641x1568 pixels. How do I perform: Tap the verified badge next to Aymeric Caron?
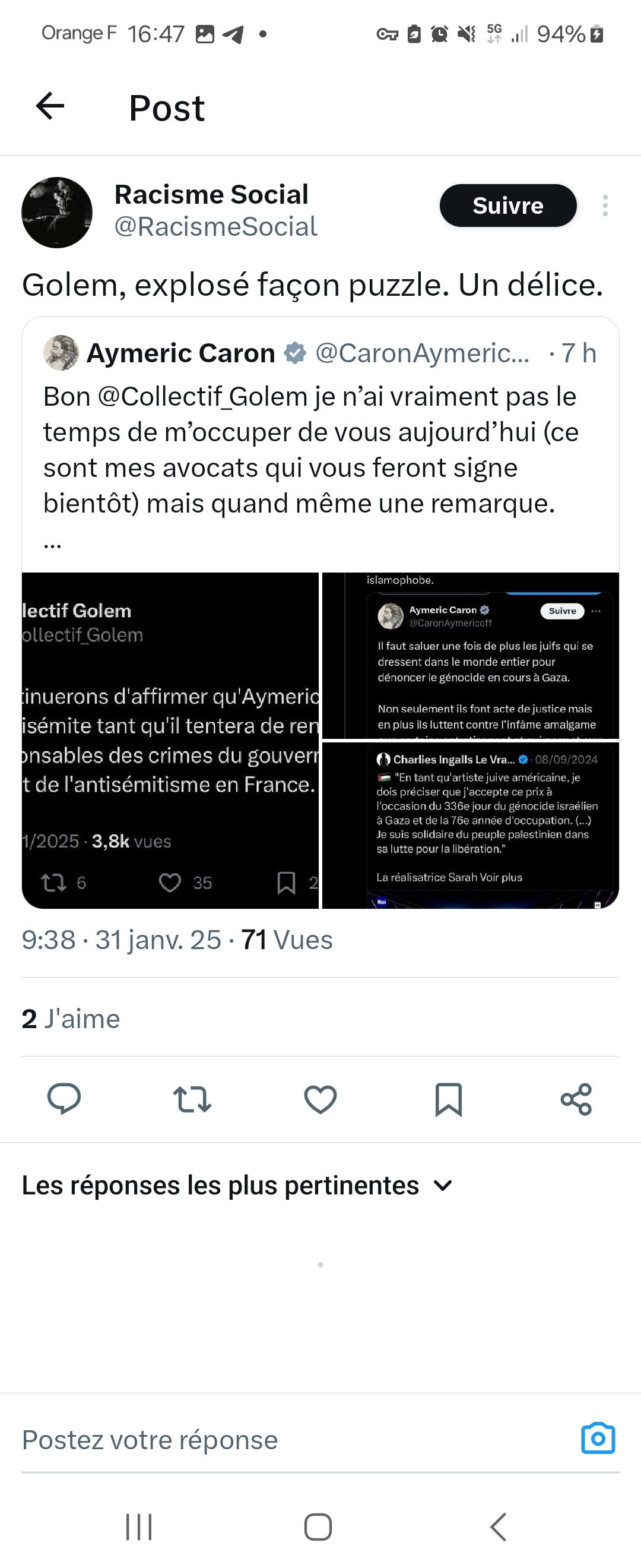pos(295,352)
